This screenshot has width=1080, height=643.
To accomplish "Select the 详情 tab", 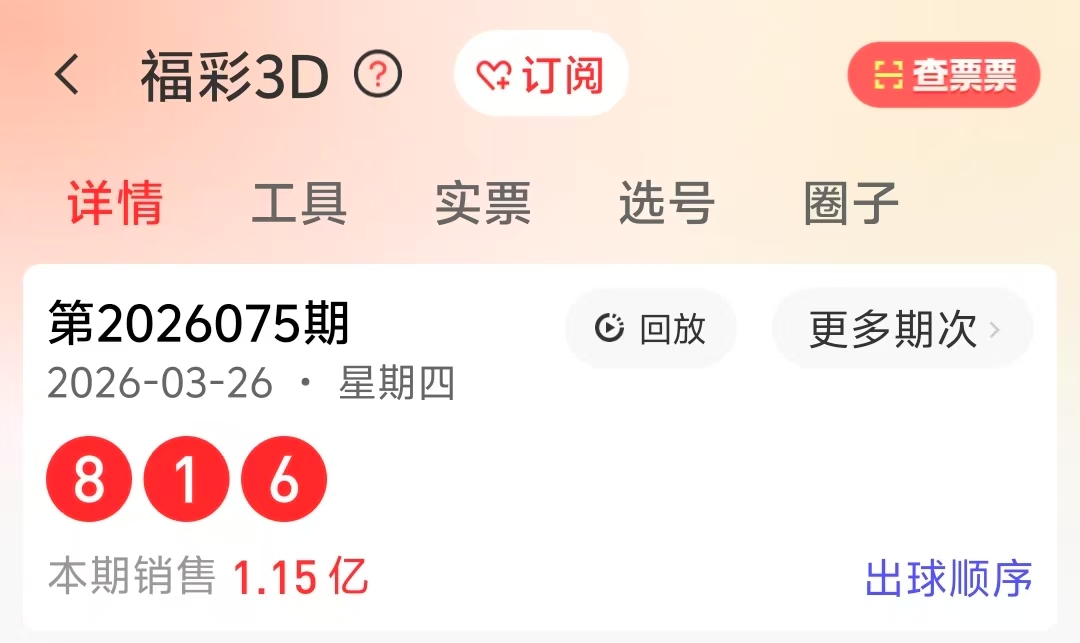I will tap(115, 203).
